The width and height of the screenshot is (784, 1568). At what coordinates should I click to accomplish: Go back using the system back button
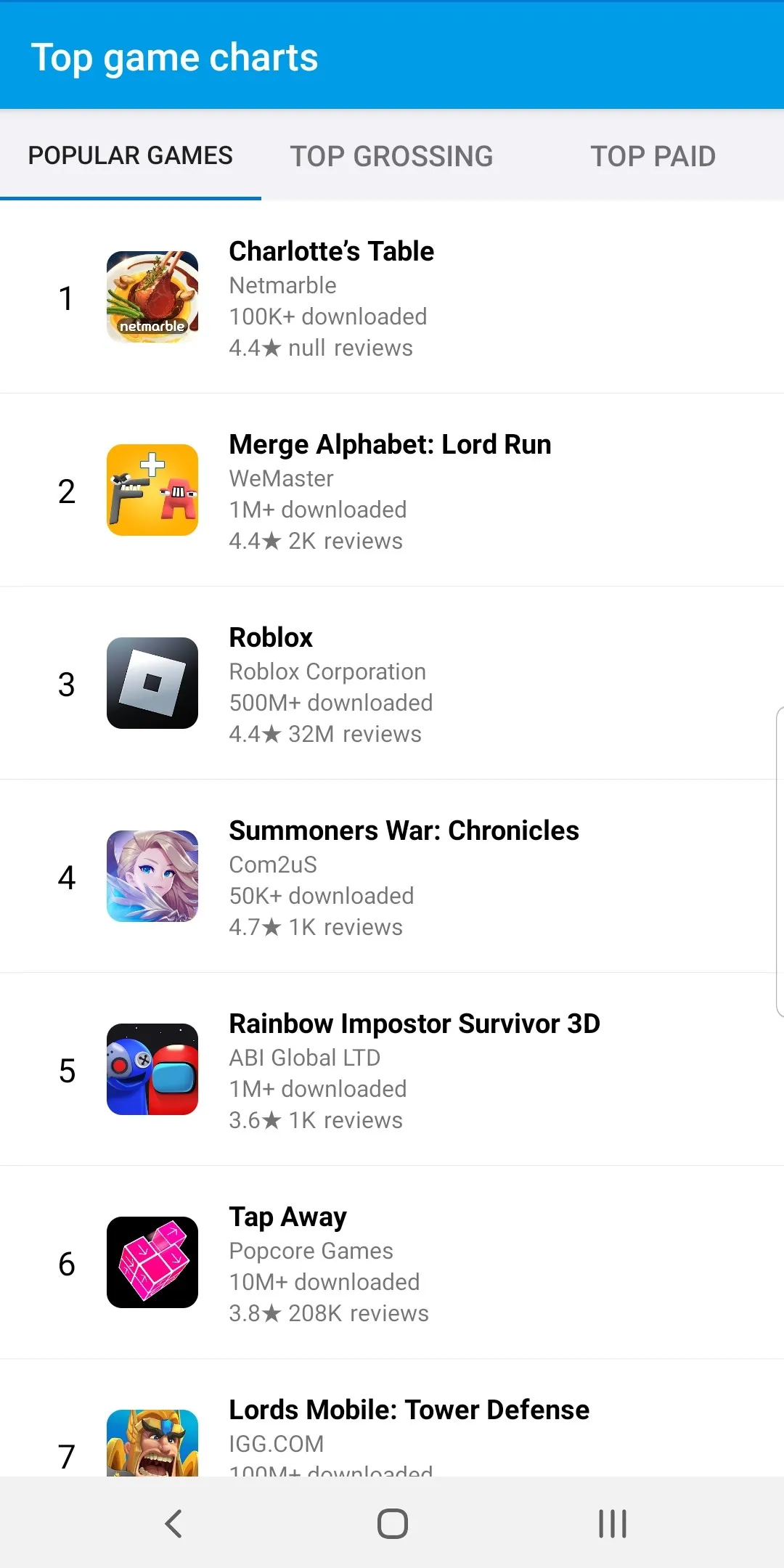click(x=173, y=1523)
